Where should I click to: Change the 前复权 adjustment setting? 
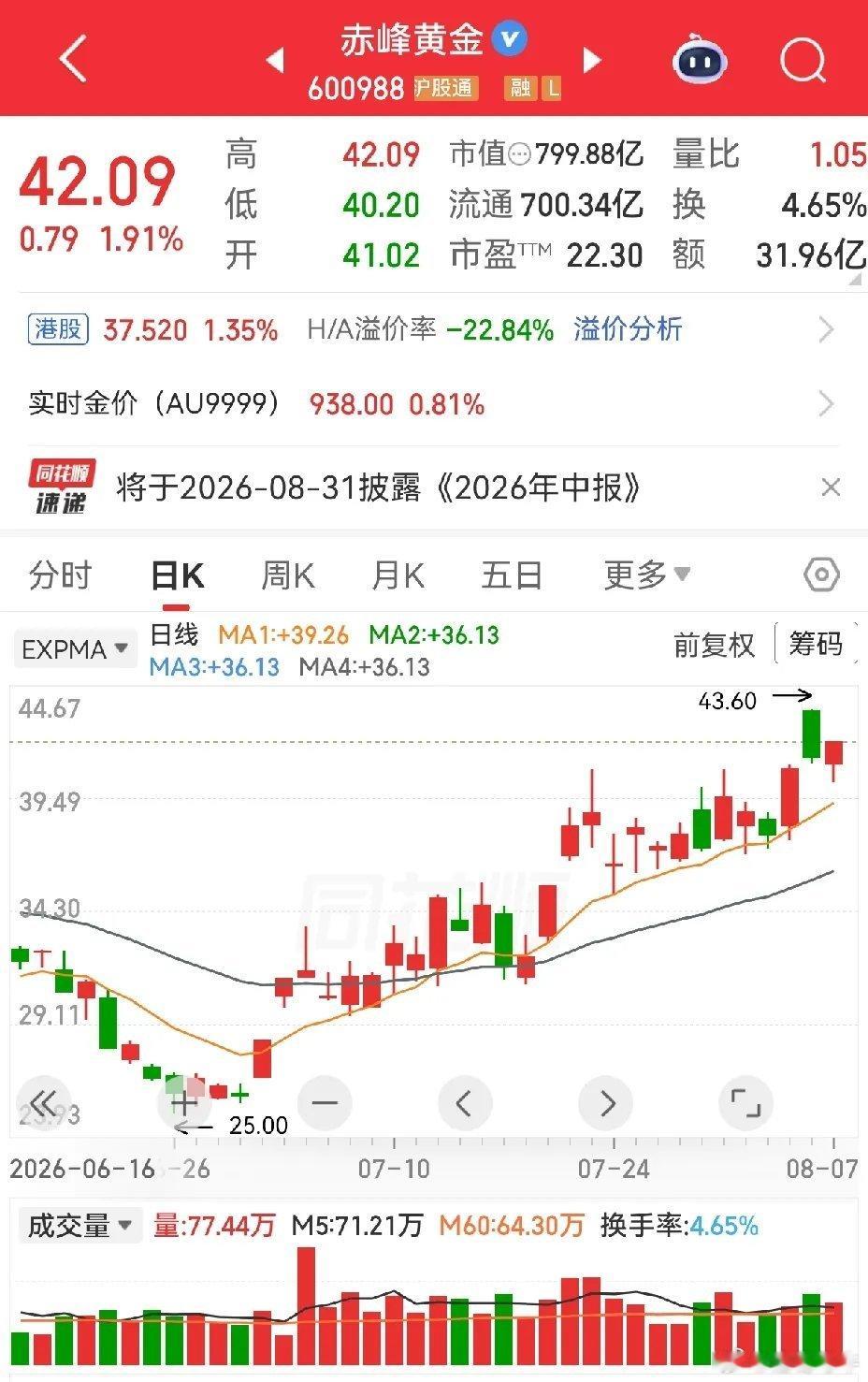(x=714, y=645)
